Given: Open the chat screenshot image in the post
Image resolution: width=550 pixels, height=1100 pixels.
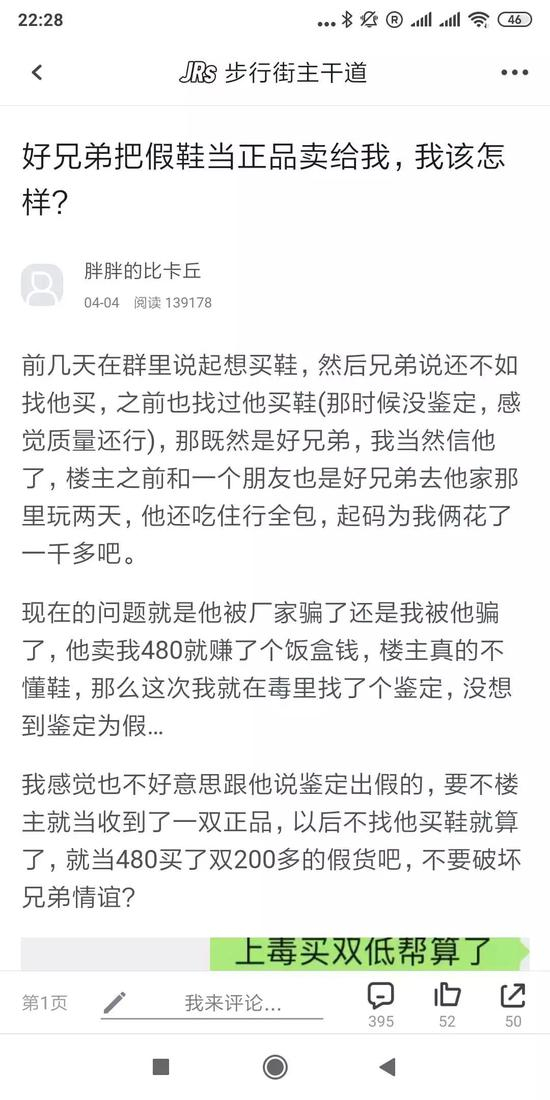Looking at the screenshot, I should click(275, 954).
